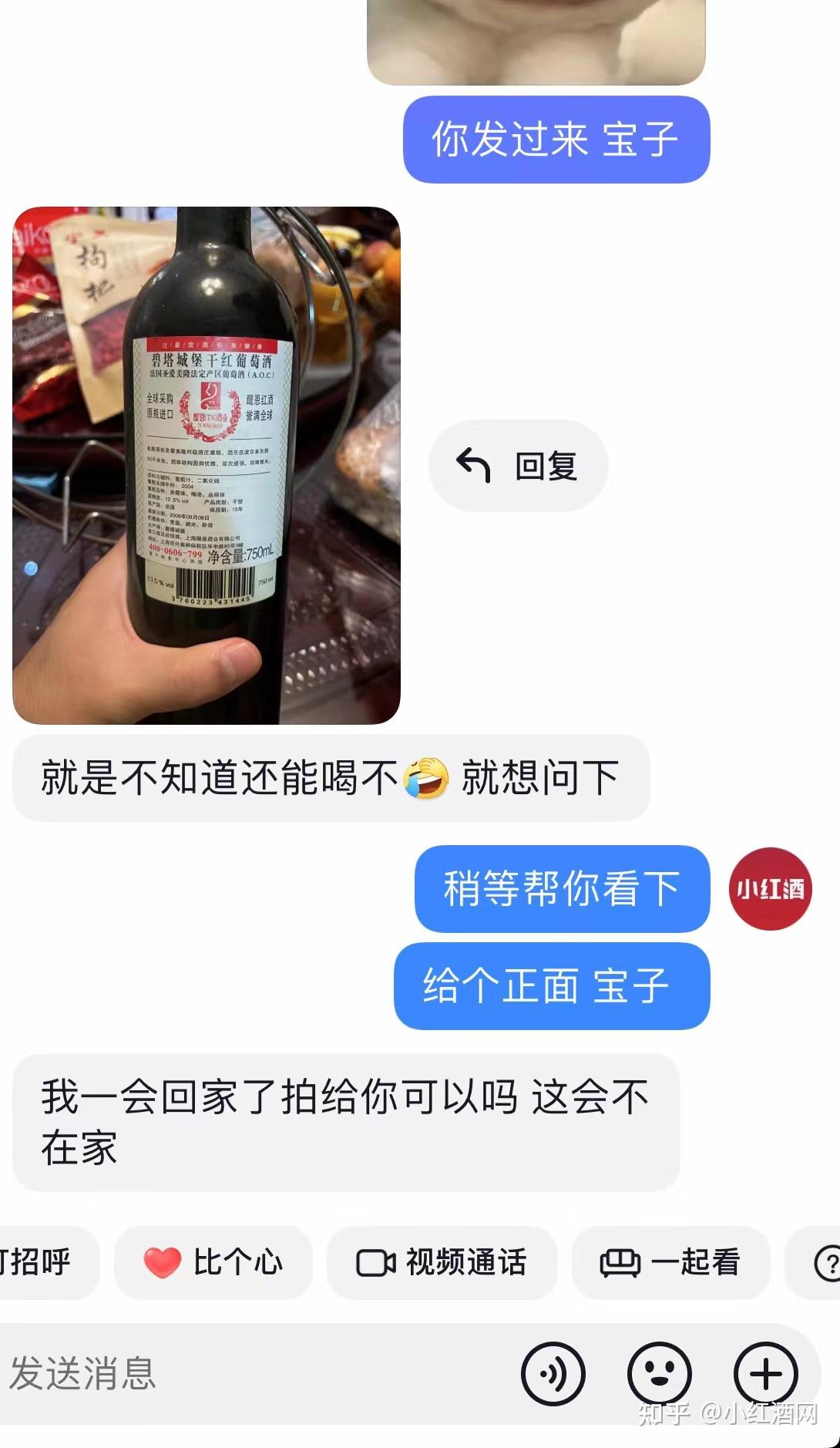This screenshot has height=1448, width=840.
Task: Open the wine bottle photo message
Action: click(207, 466)
